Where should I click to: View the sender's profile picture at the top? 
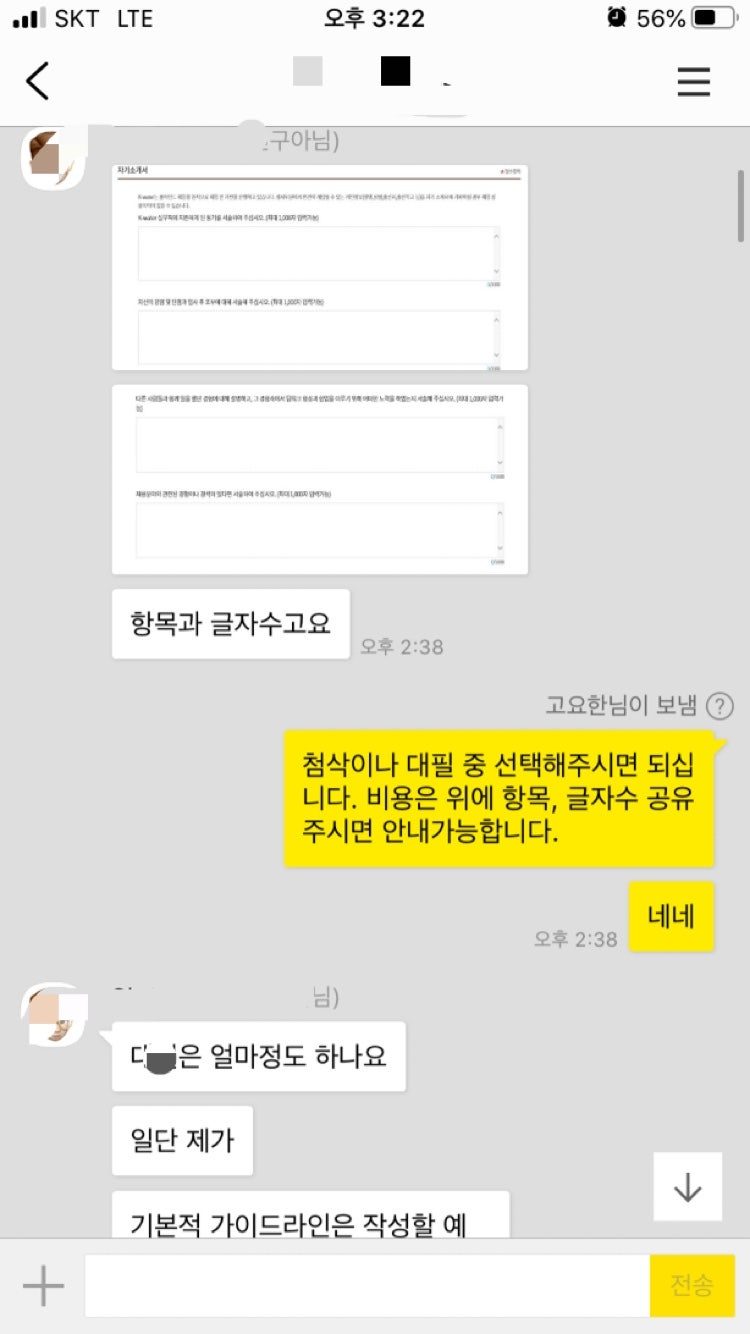click(51, 158)
